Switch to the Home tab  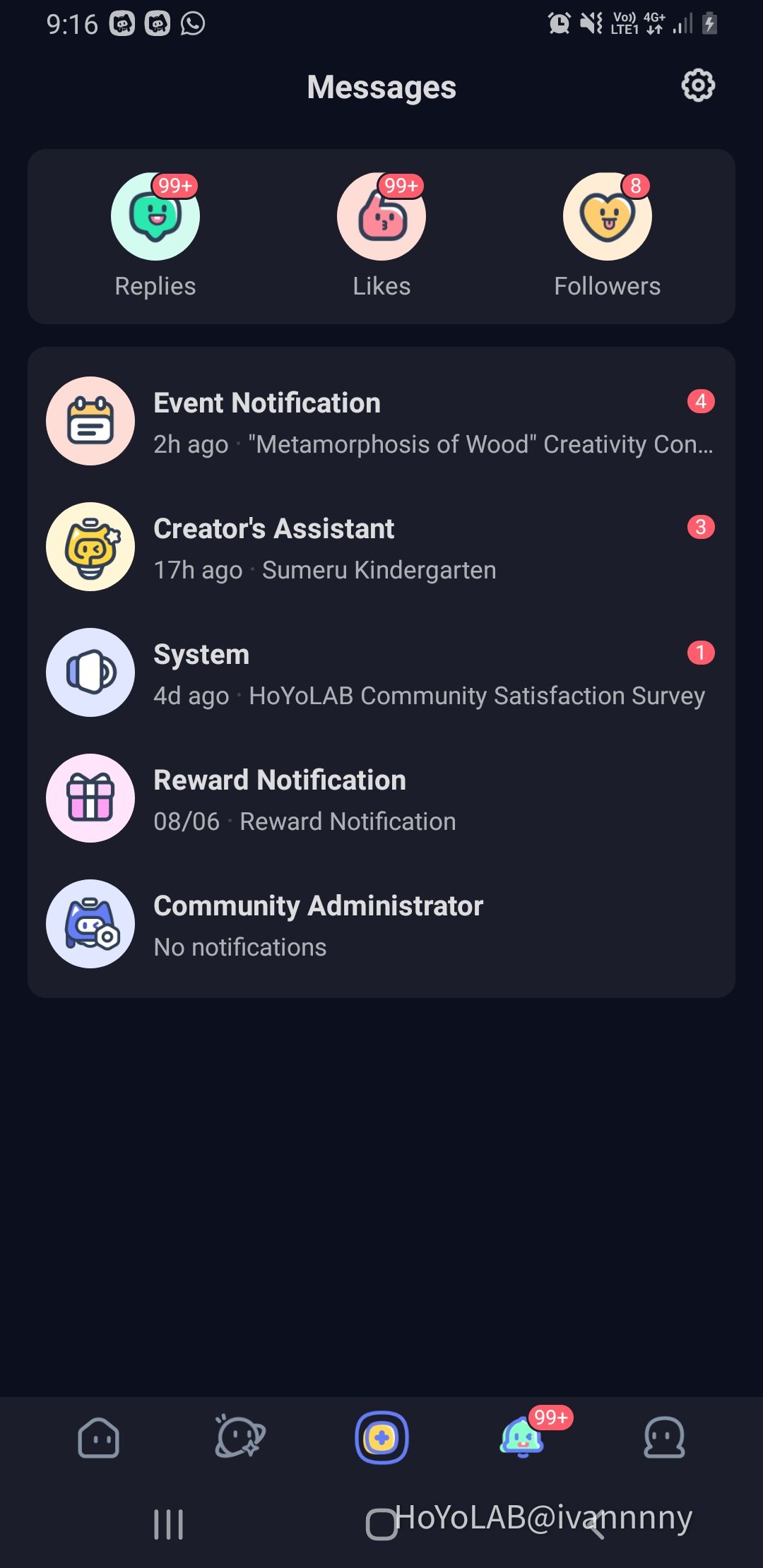[x=98, y=1438]
